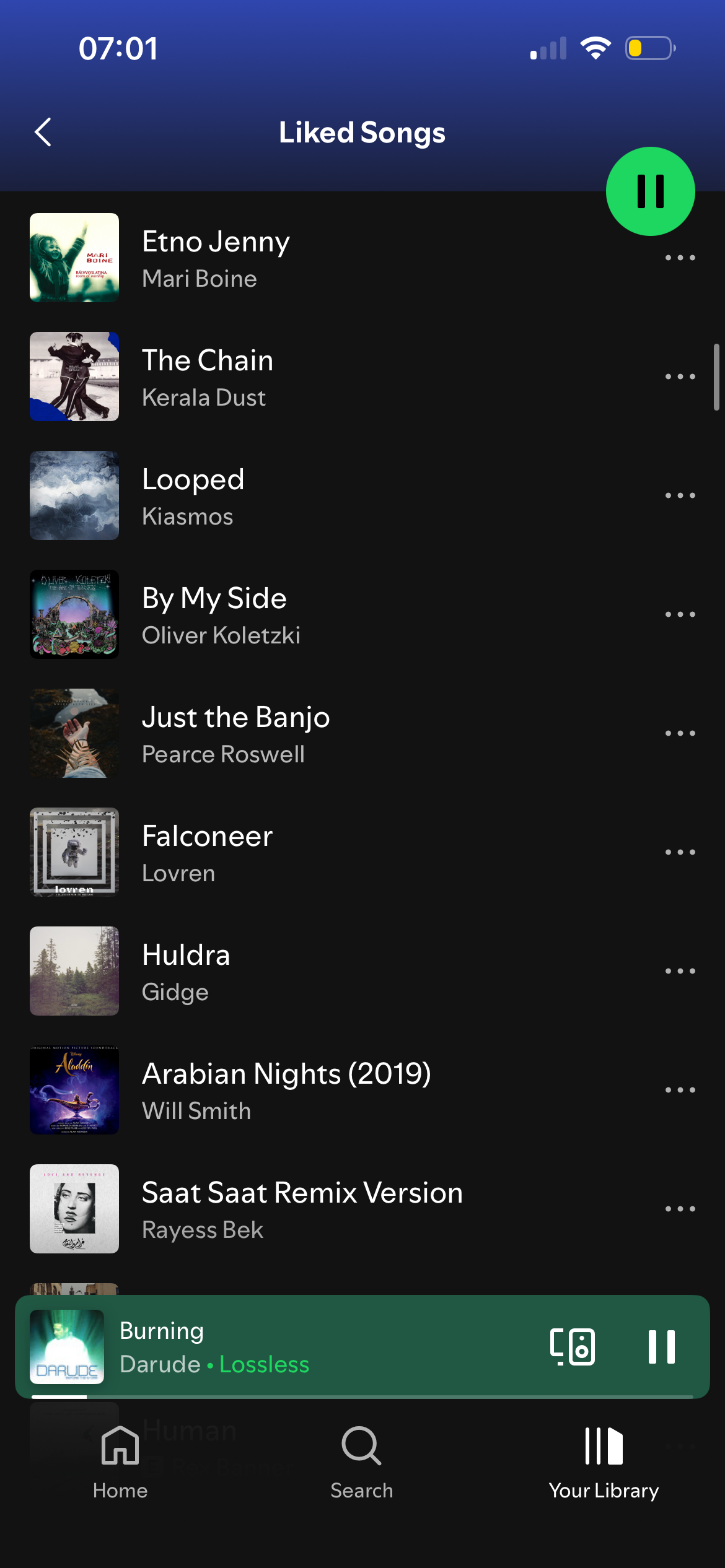Switch to the Home tab

pyautogui.click(x=120, y=1463)
